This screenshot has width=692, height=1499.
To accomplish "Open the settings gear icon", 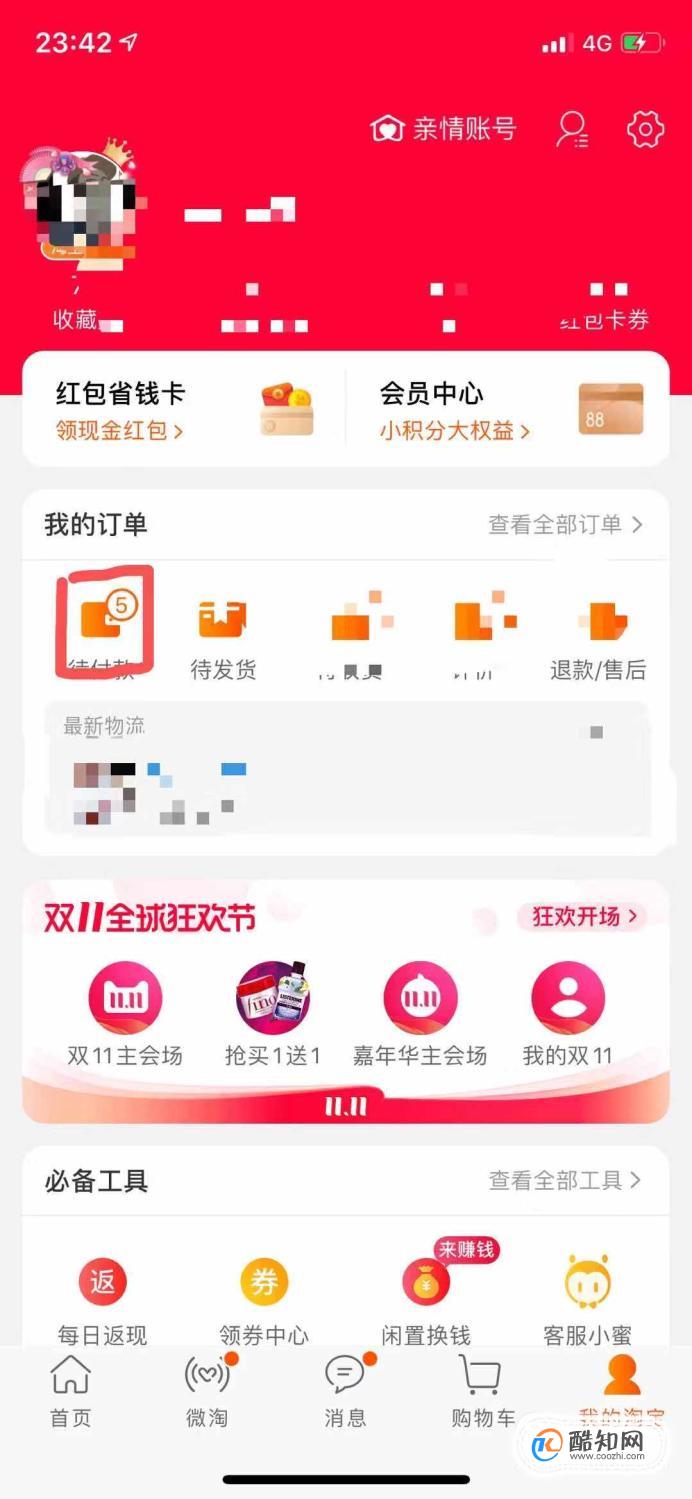I will (x=645, y=129).
